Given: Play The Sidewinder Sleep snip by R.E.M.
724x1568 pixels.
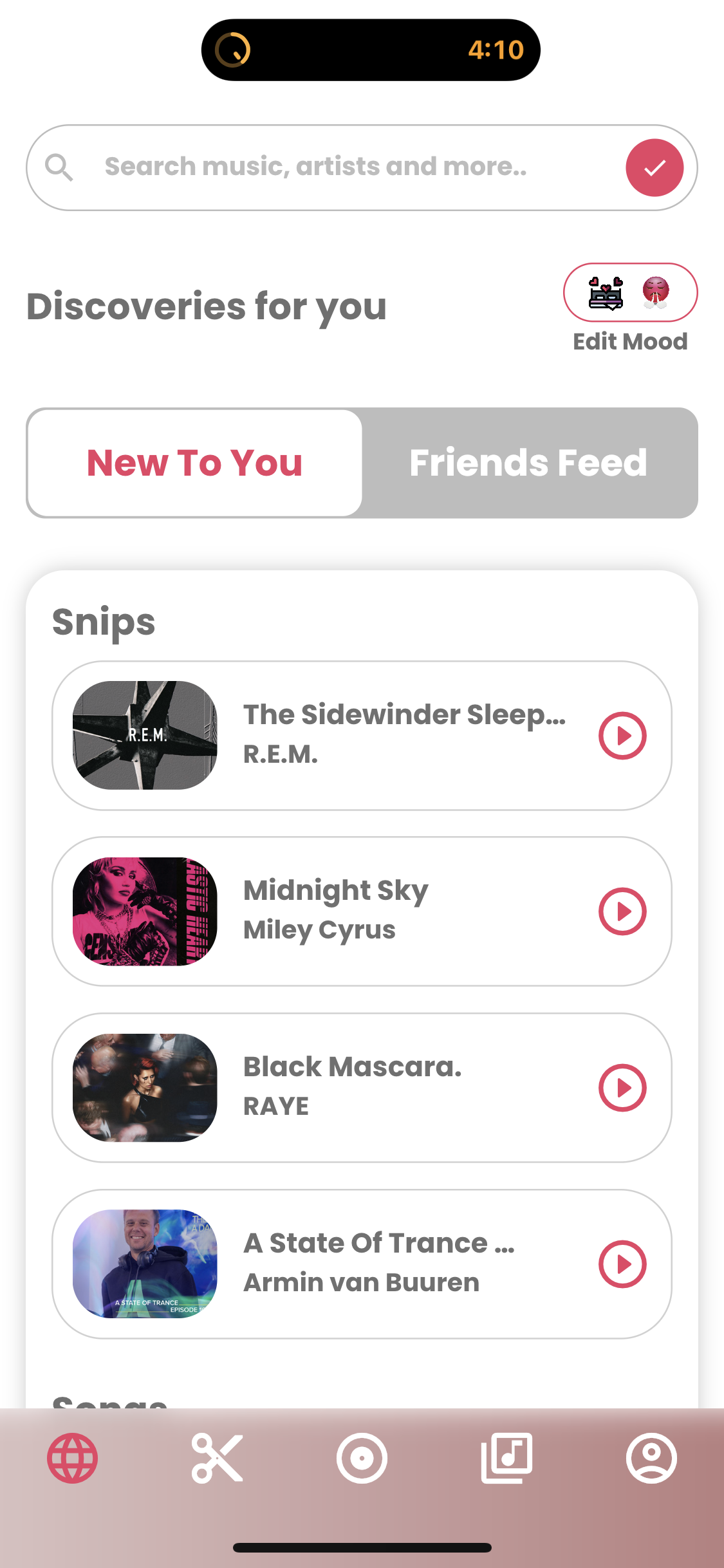Looking at the screenshot, I should [622, 736].
